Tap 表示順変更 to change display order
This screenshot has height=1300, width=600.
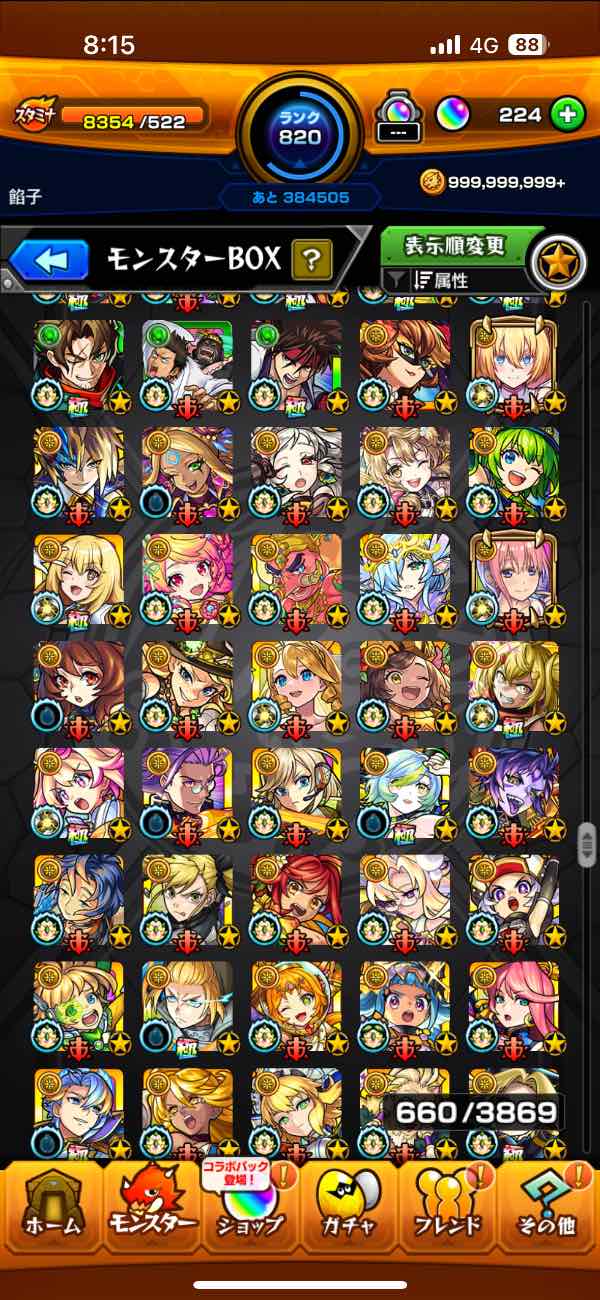click(x=454, y=245)
